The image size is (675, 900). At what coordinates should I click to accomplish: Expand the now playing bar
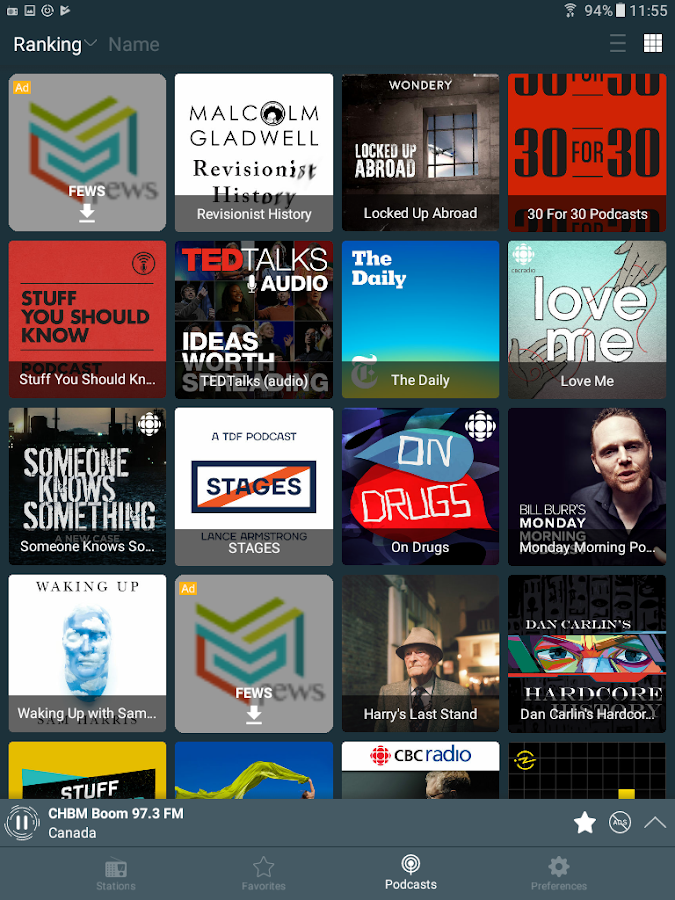click(x=655, y=823)
